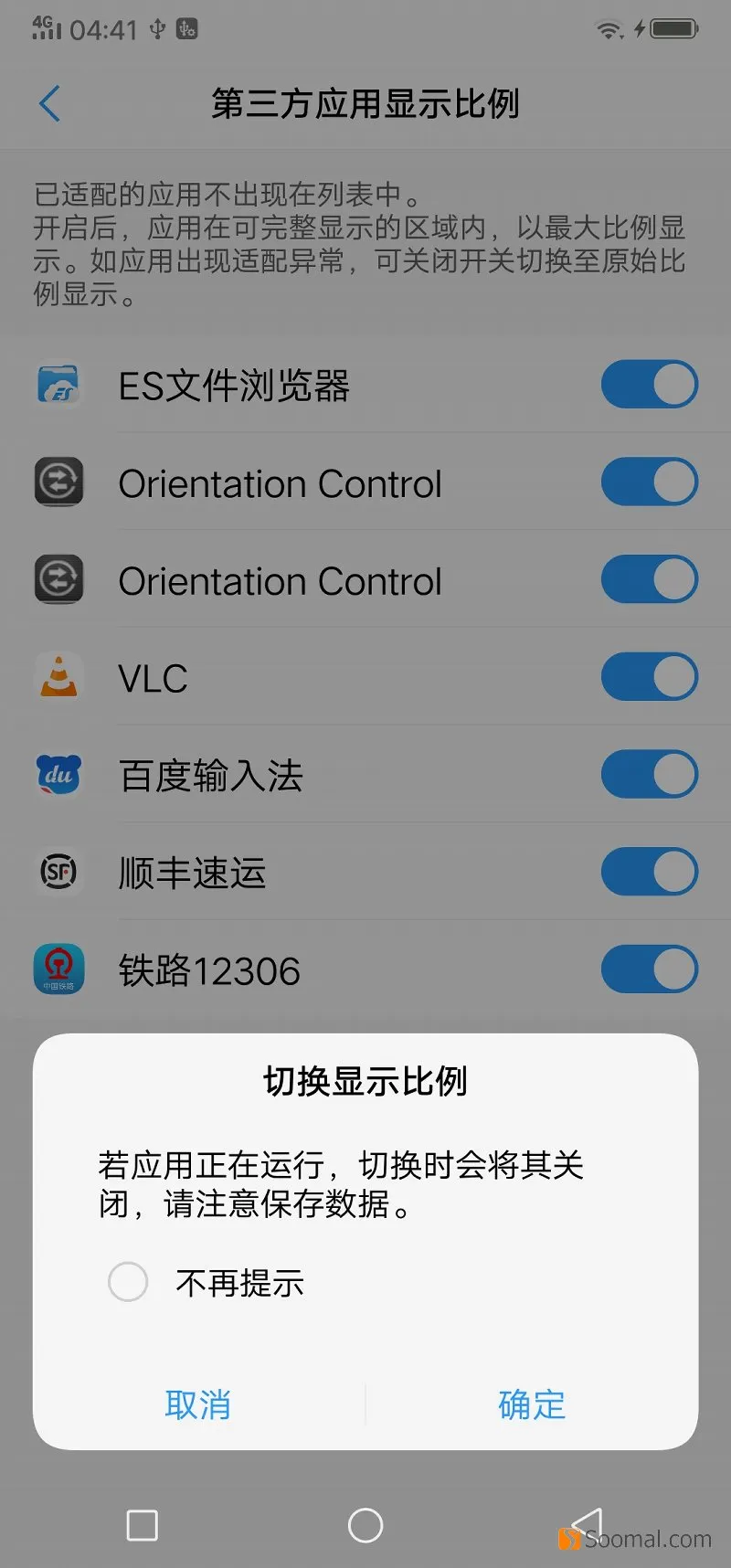Go to home via the circle button
This screenshot has width=731, height=1568.
[x=365, y=1525]
